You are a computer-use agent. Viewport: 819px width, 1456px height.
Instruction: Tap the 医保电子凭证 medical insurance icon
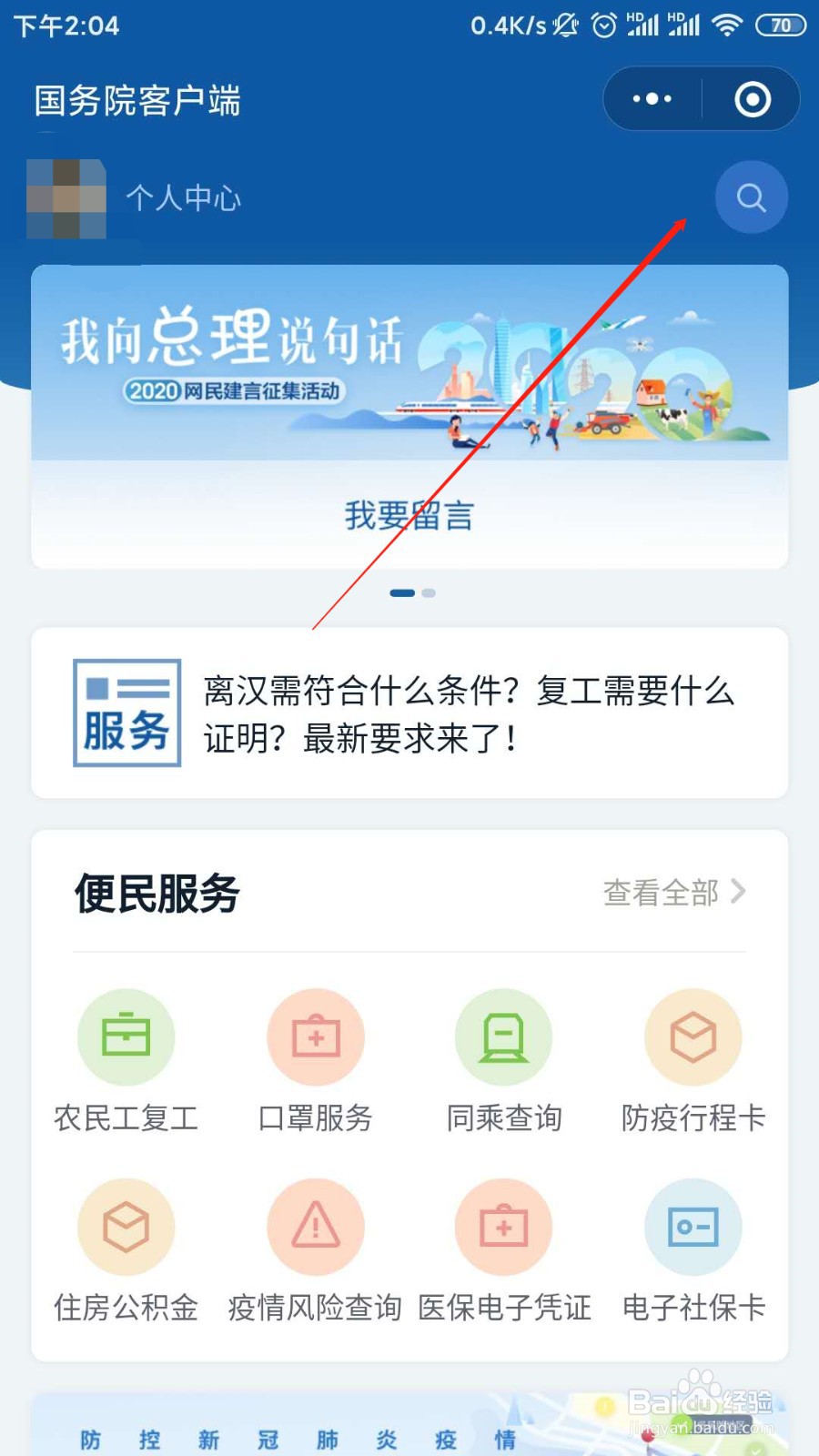(x=504, y=1227)
